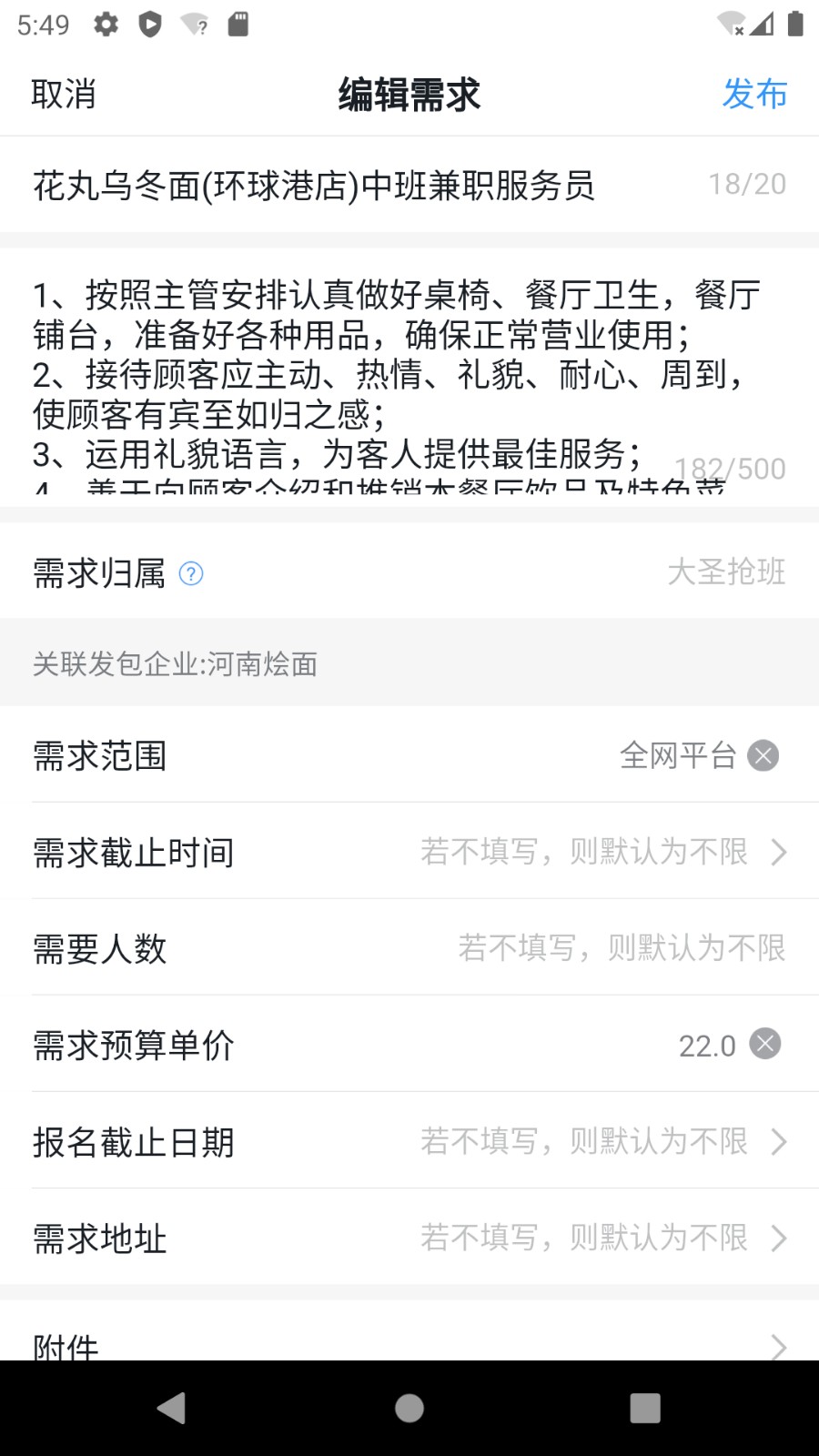Expand the 附件 attachments section
This screenshot has height=1456, width=819.
point(409,1347)
